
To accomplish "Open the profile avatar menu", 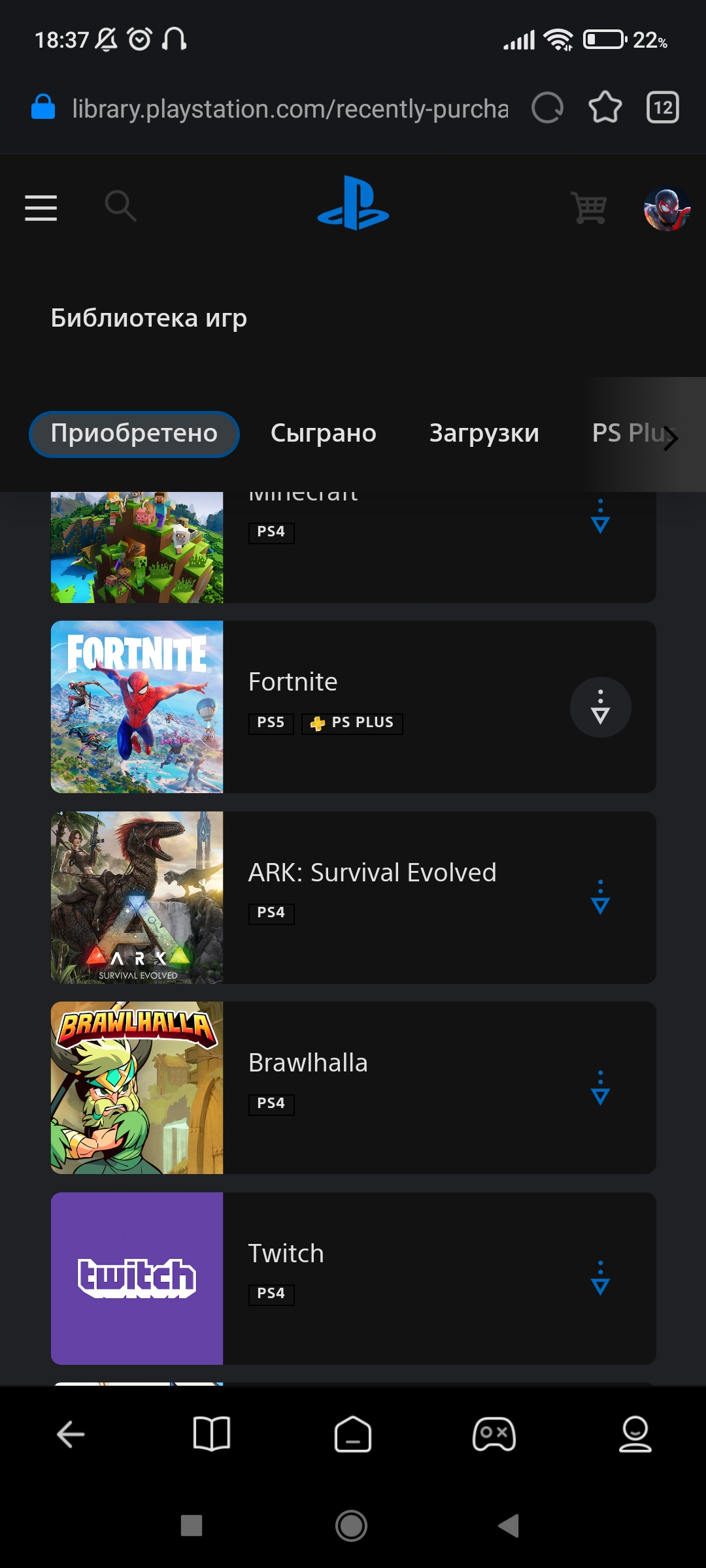I will point(666,208).
